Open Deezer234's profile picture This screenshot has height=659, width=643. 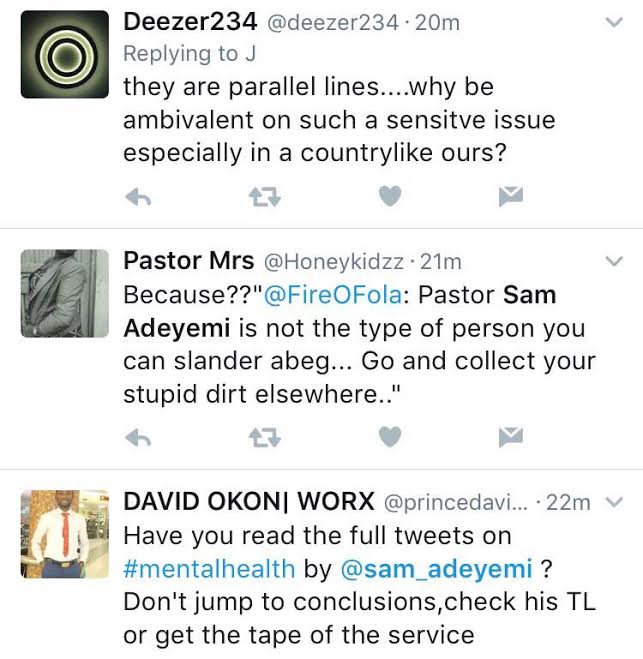(x=64, y=56)
